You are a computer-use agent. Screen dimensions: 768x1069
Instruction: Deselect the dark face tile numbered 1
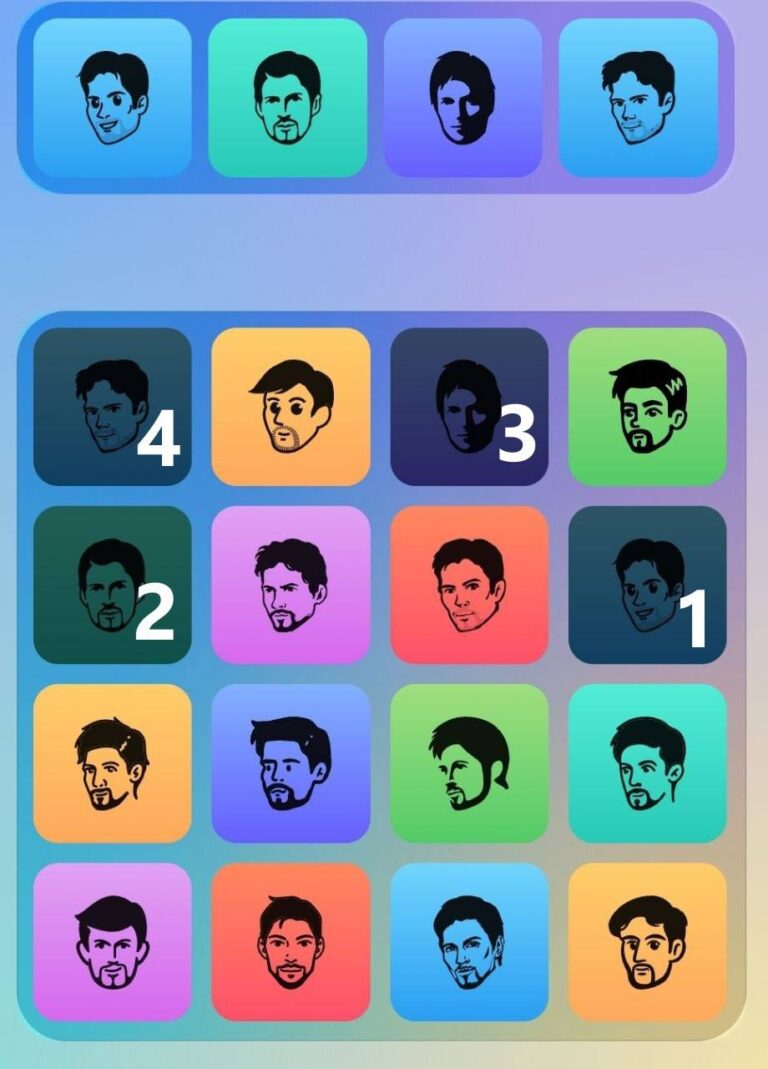(647, 585)
